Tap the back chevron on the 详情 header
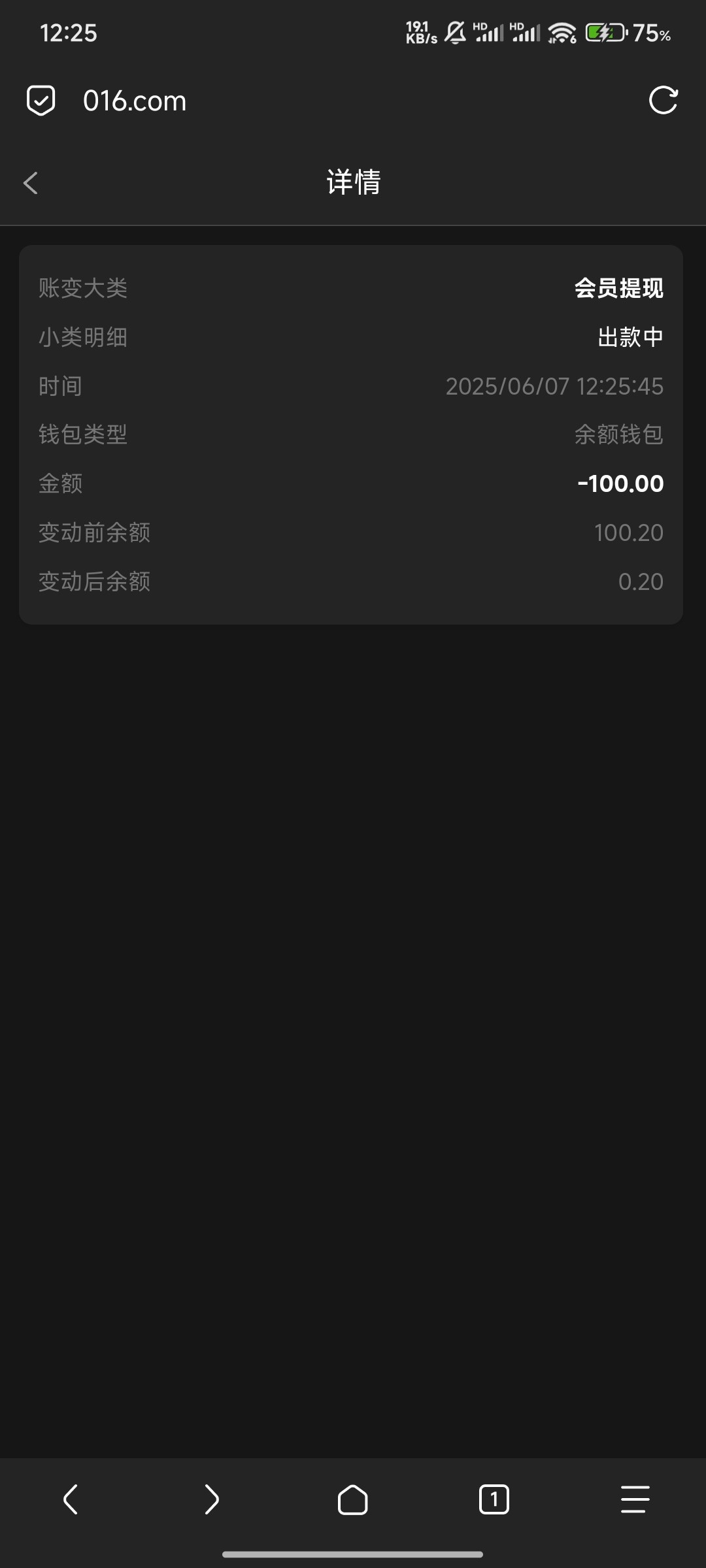706x1568 pixels. [x=30, y=183]
